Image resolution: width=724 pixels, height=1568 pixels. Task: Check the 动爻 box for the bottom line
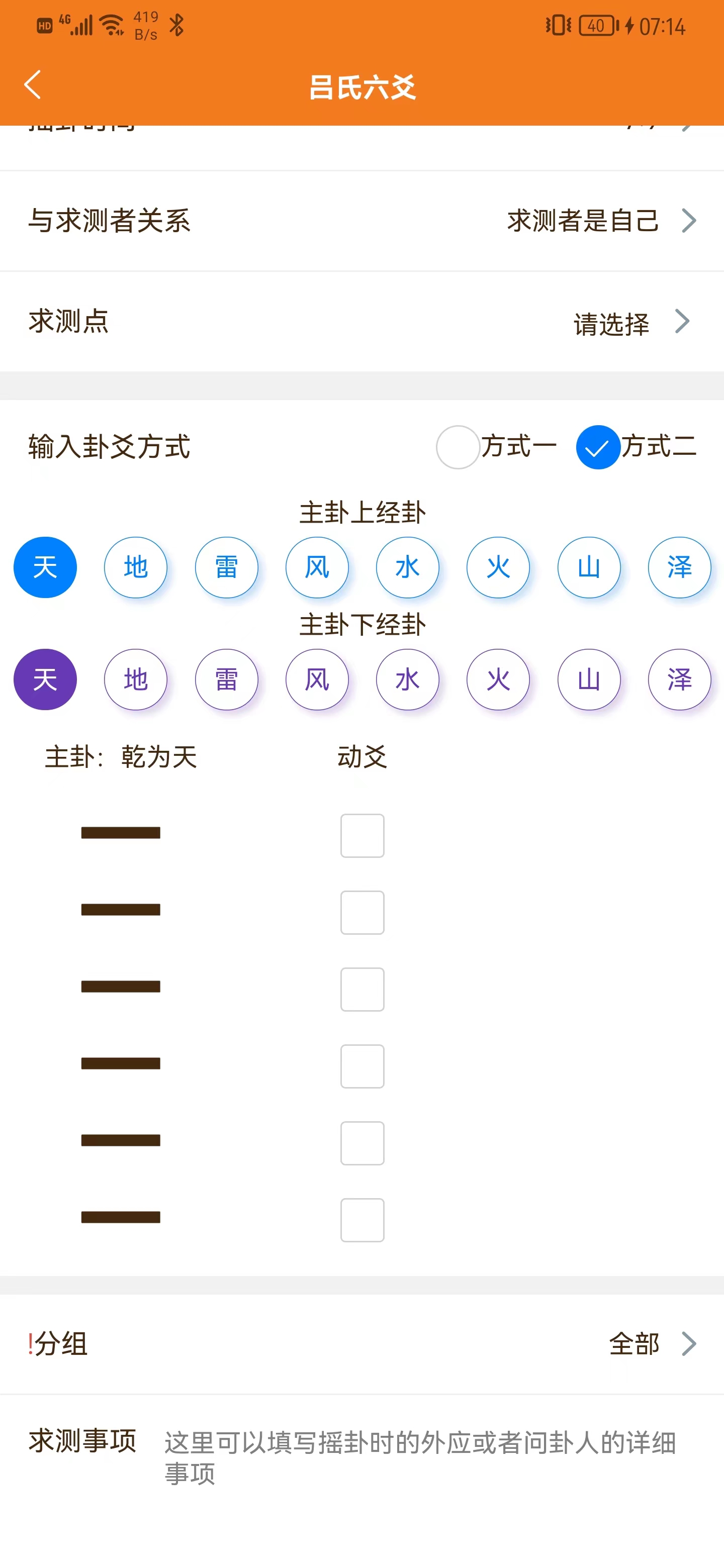click(x=363, y=1220)
